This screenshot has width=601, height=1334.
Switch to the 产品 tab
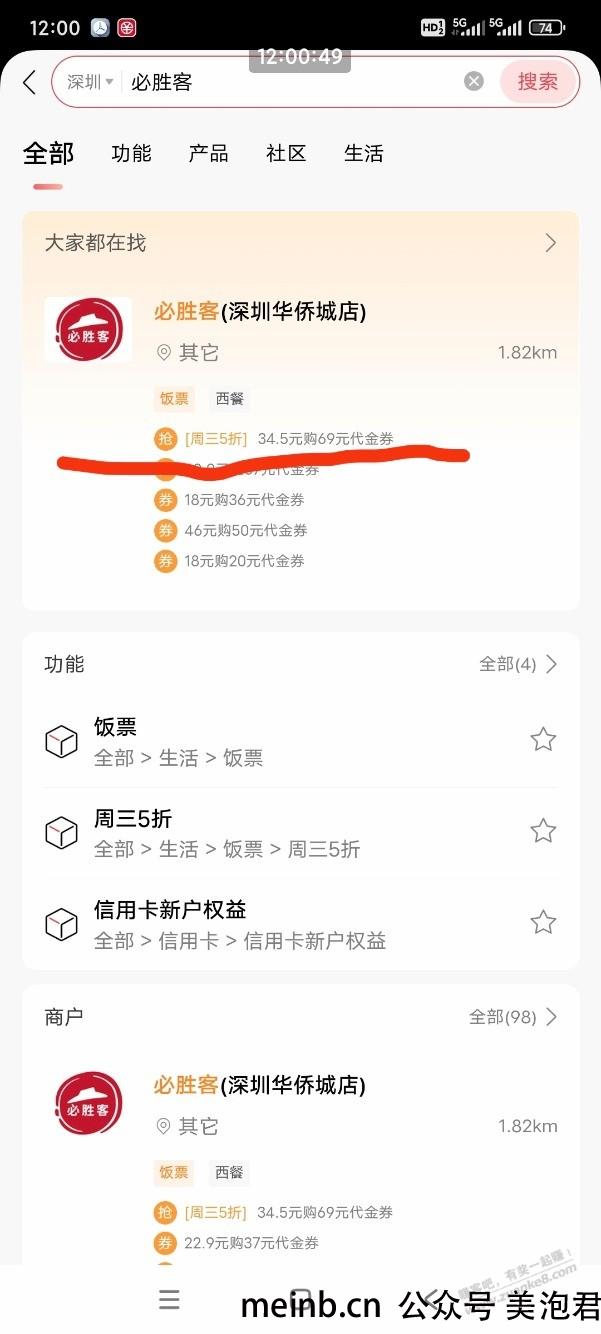208,153
